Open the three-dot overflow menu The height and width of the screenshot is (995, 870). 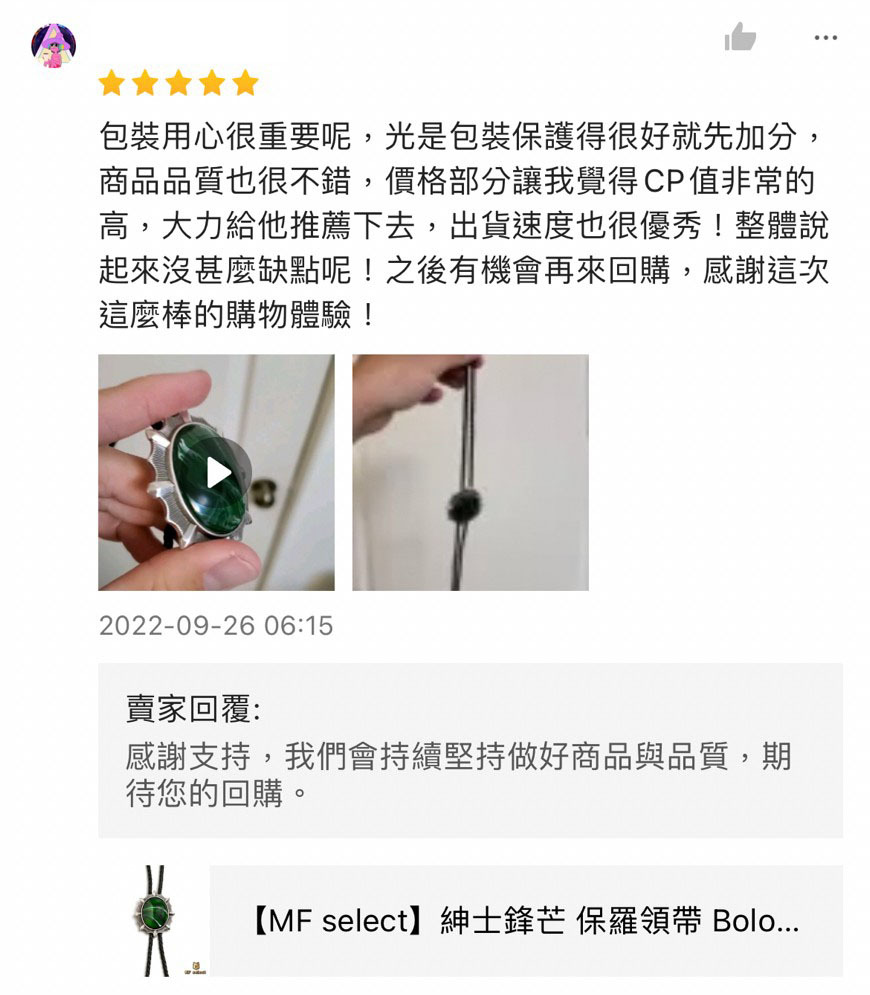[826, 38]
